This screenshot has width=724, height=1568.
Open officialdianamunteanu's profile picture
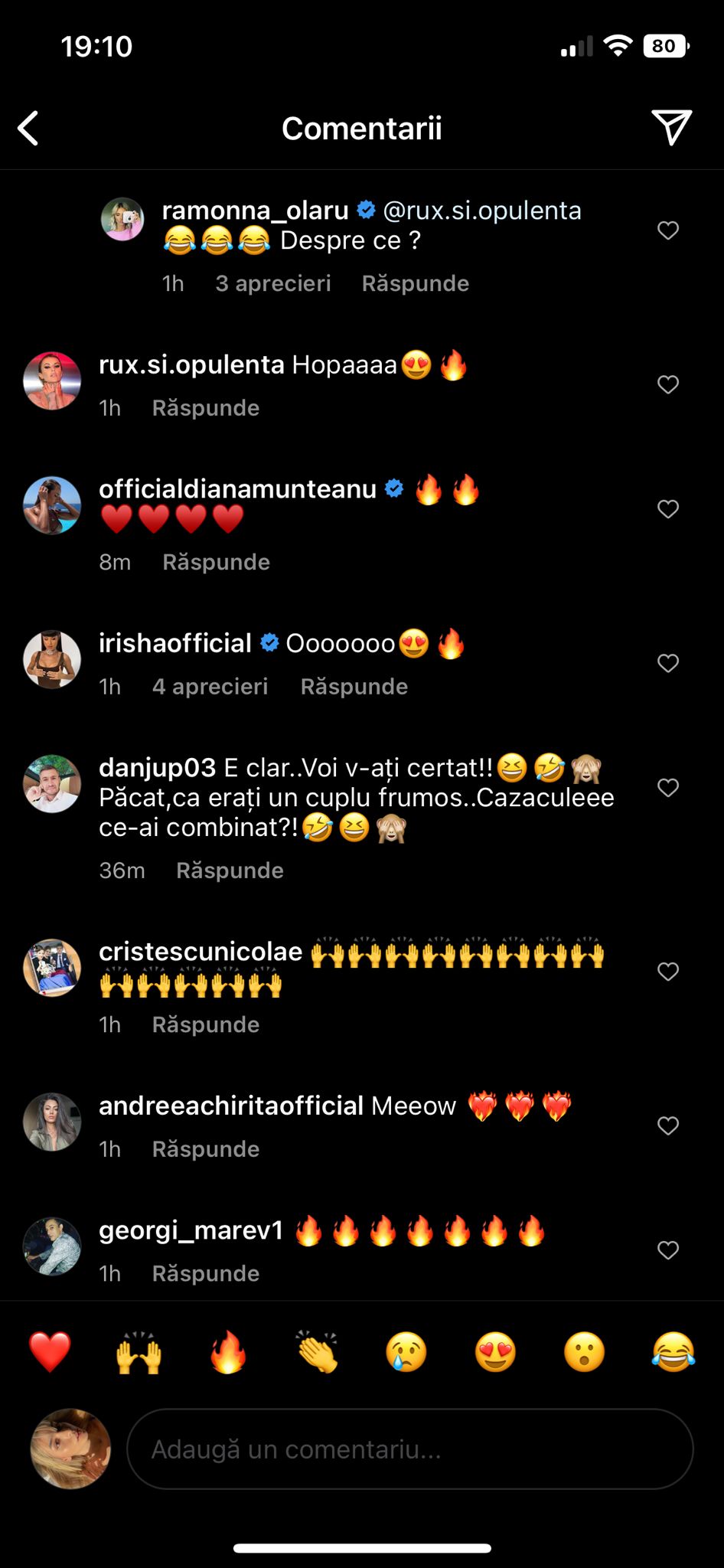pos(52,505)
